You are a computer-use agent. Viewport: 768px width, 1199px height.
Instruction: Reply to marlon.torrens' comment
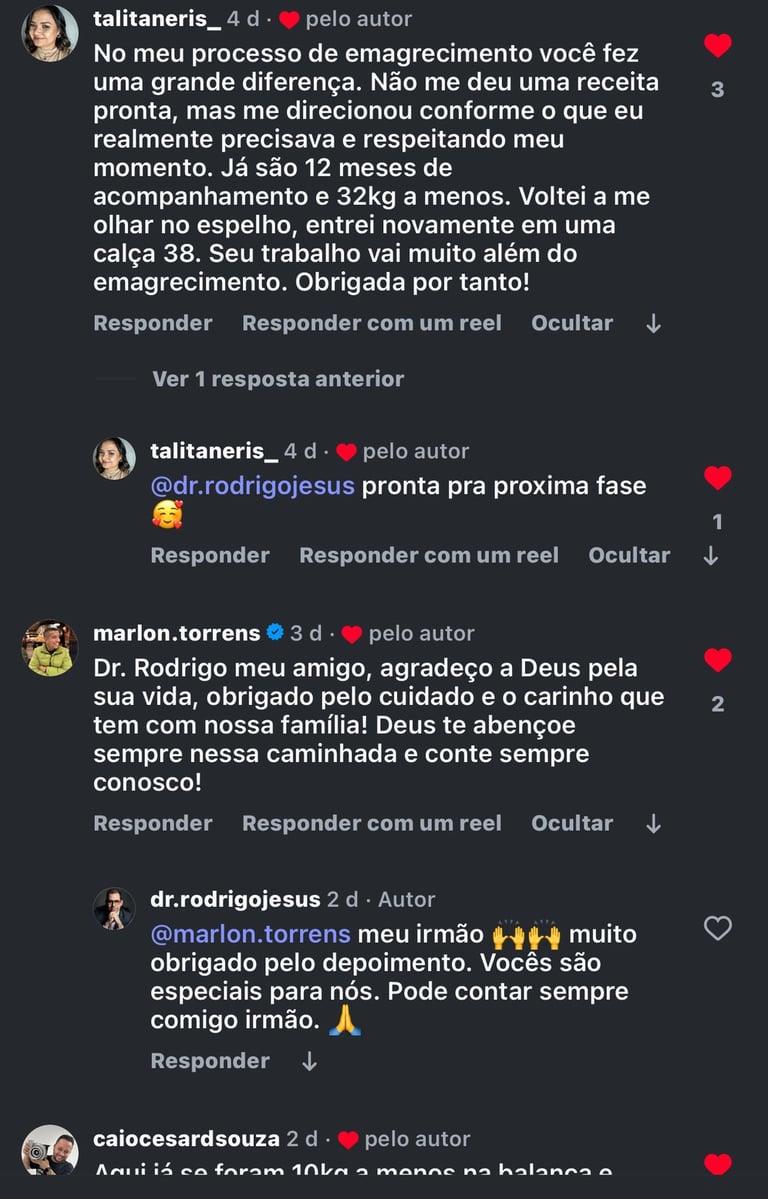(152, 823)
